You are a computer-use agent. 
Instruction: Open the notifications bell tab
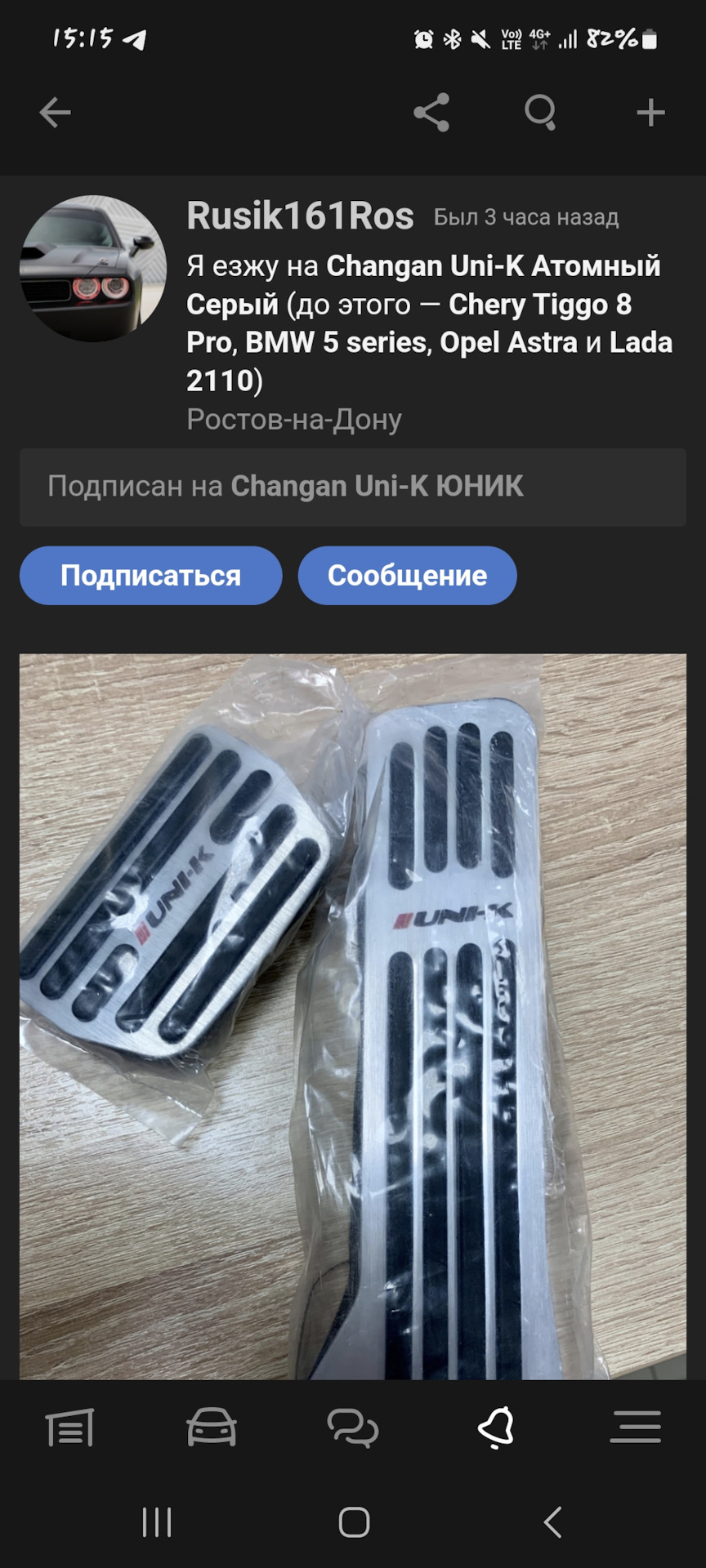(x=495, y=1428)
